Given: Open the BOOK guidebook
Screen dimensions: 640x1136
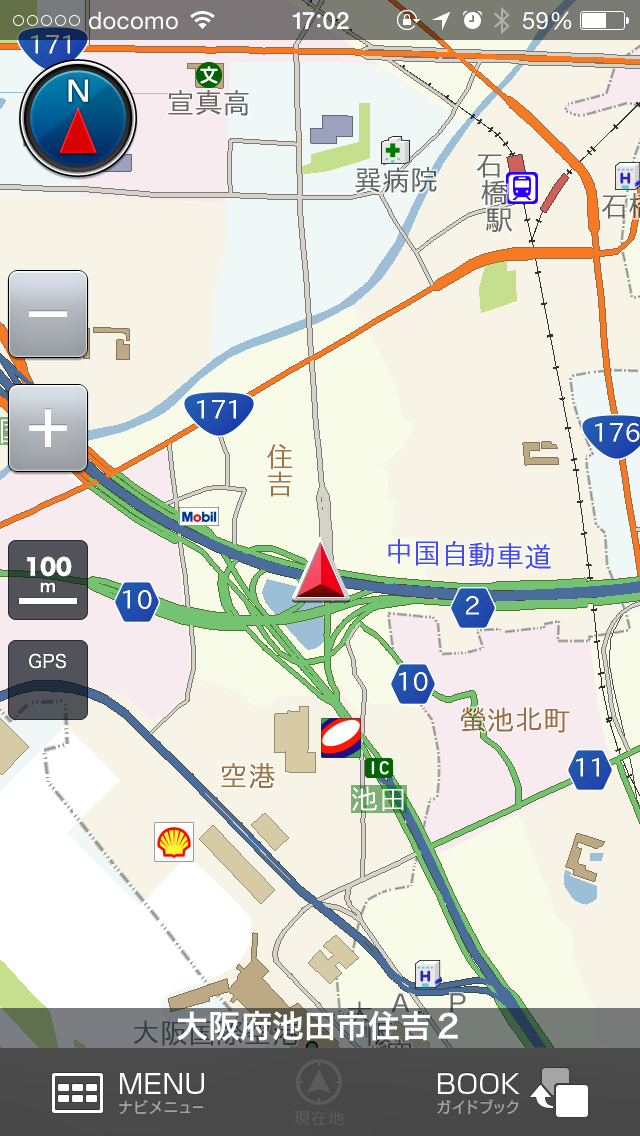Looking at the screenshot, I should [512, 1093].
